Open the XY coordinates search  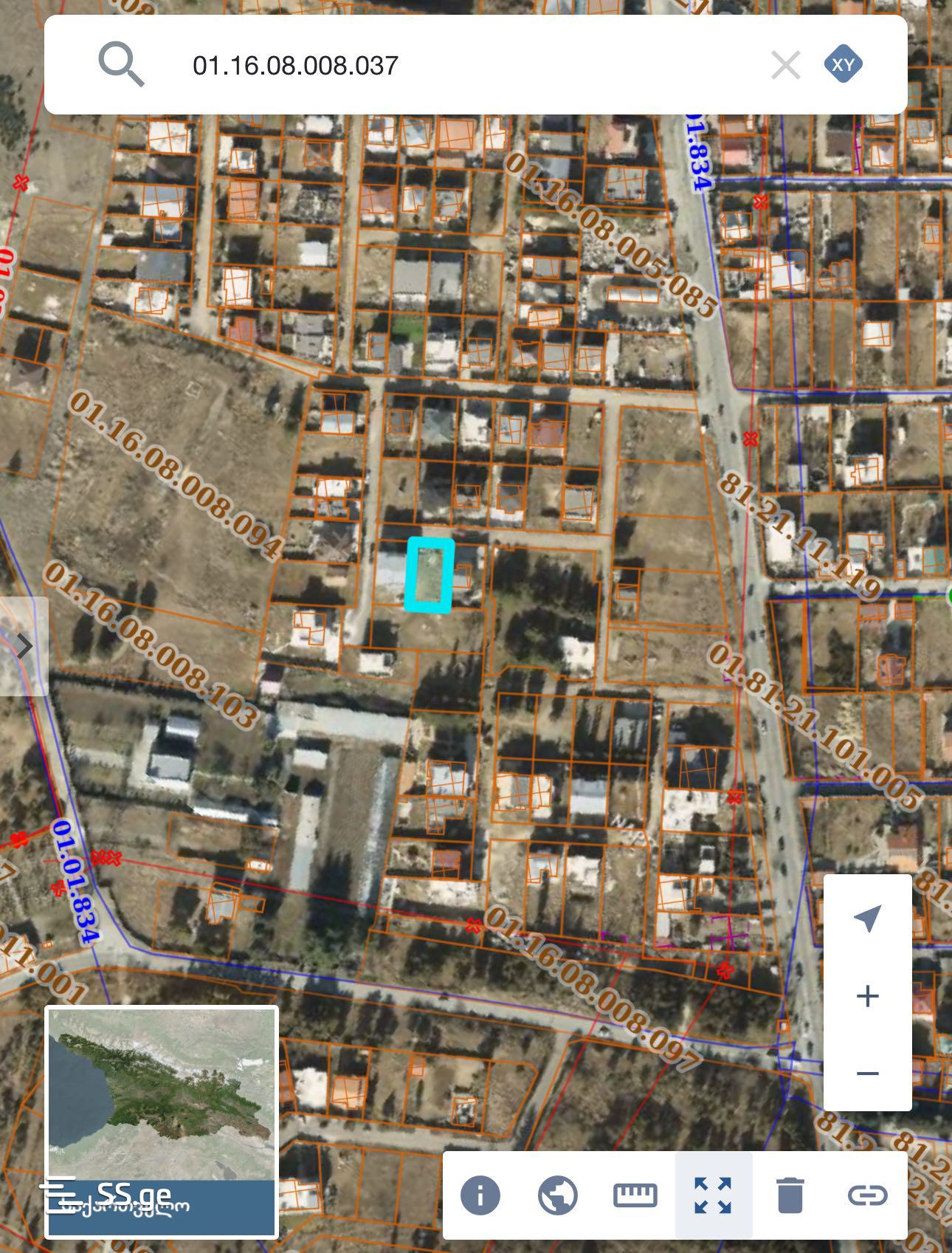[x=843, y=64]
